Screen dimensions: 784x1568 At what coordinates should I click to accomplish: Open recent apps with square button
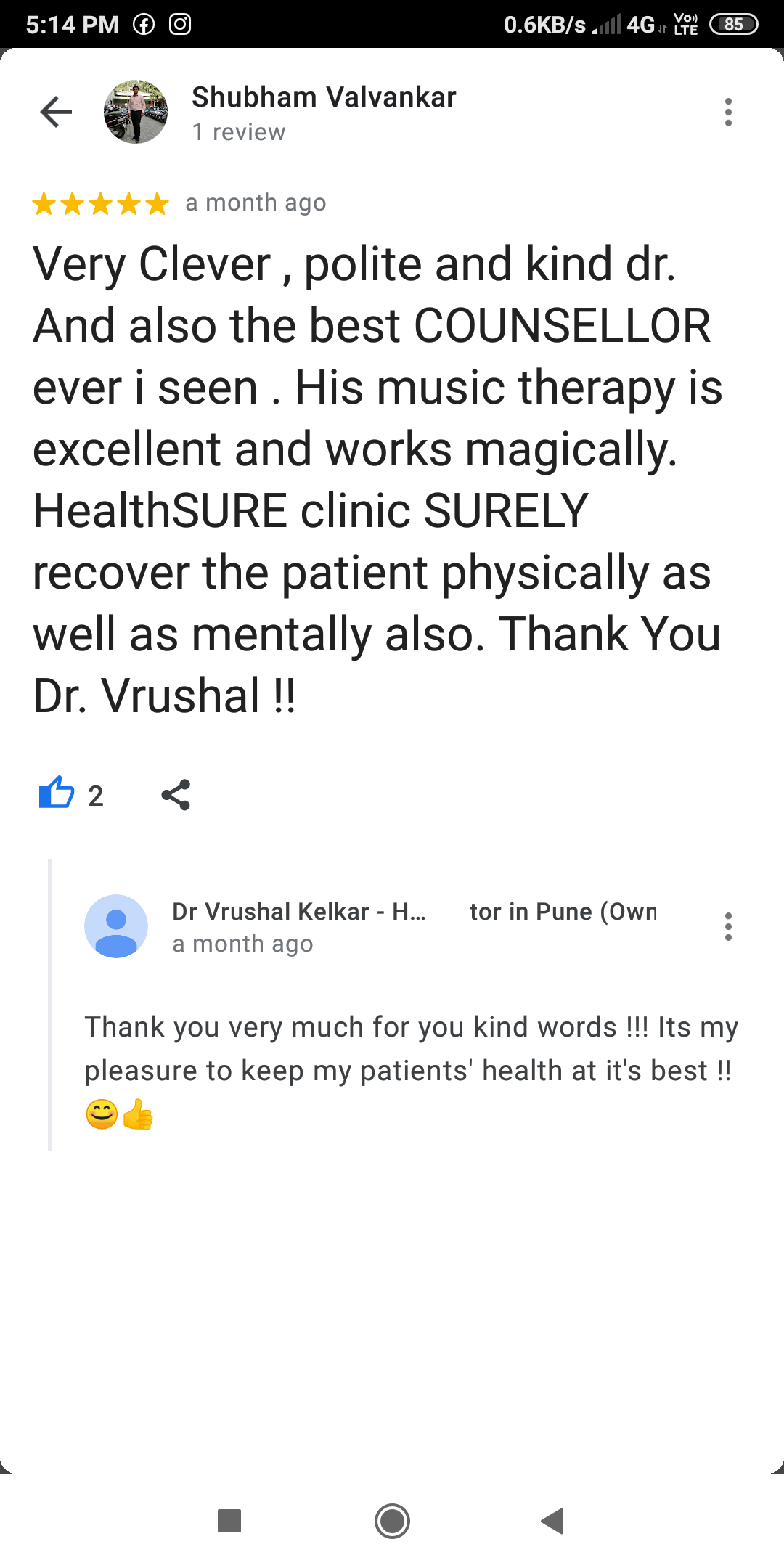pos(229,1521)
